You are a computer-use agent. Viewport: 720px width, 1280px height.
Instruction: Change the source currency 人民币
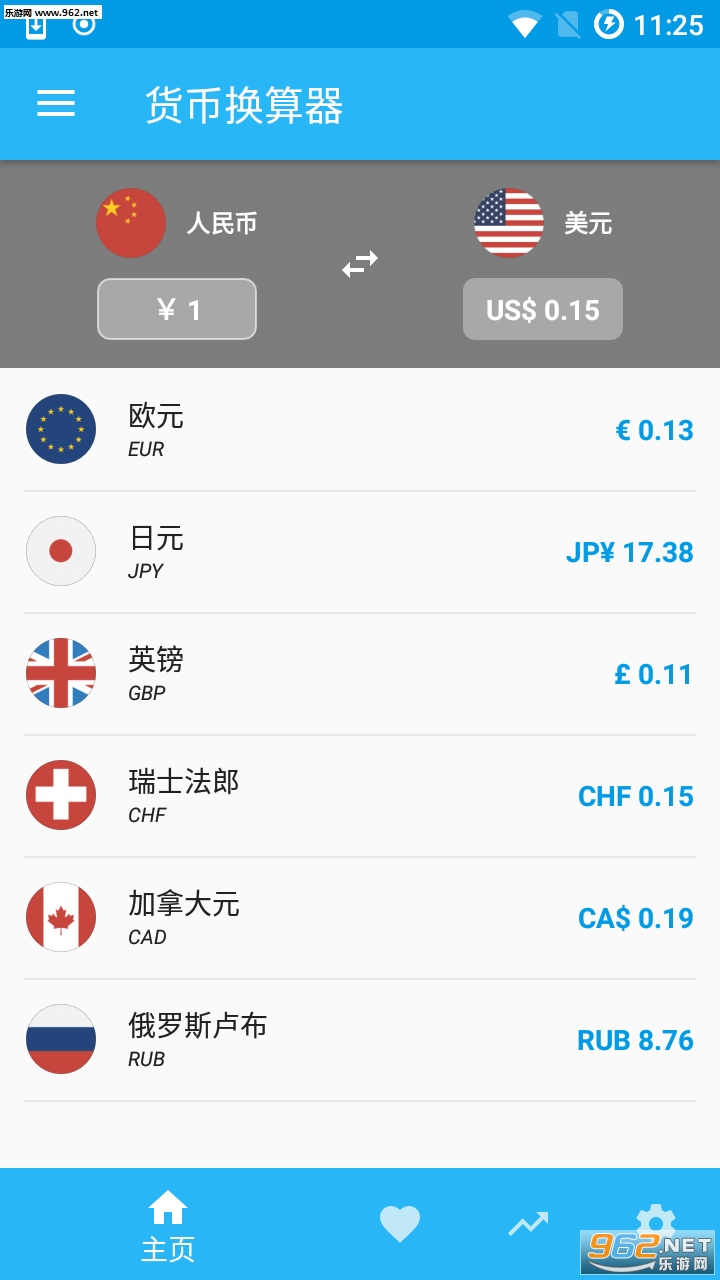click(x=177, y=223)
